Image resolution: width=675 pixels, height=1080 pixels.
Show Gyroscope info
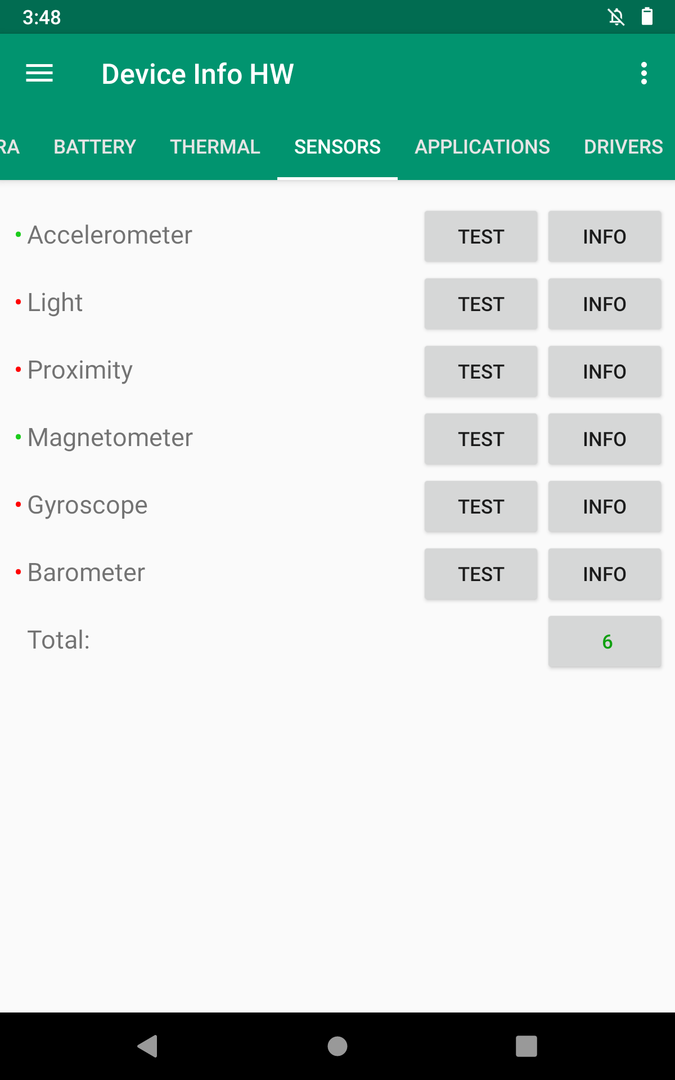(605, 506)
